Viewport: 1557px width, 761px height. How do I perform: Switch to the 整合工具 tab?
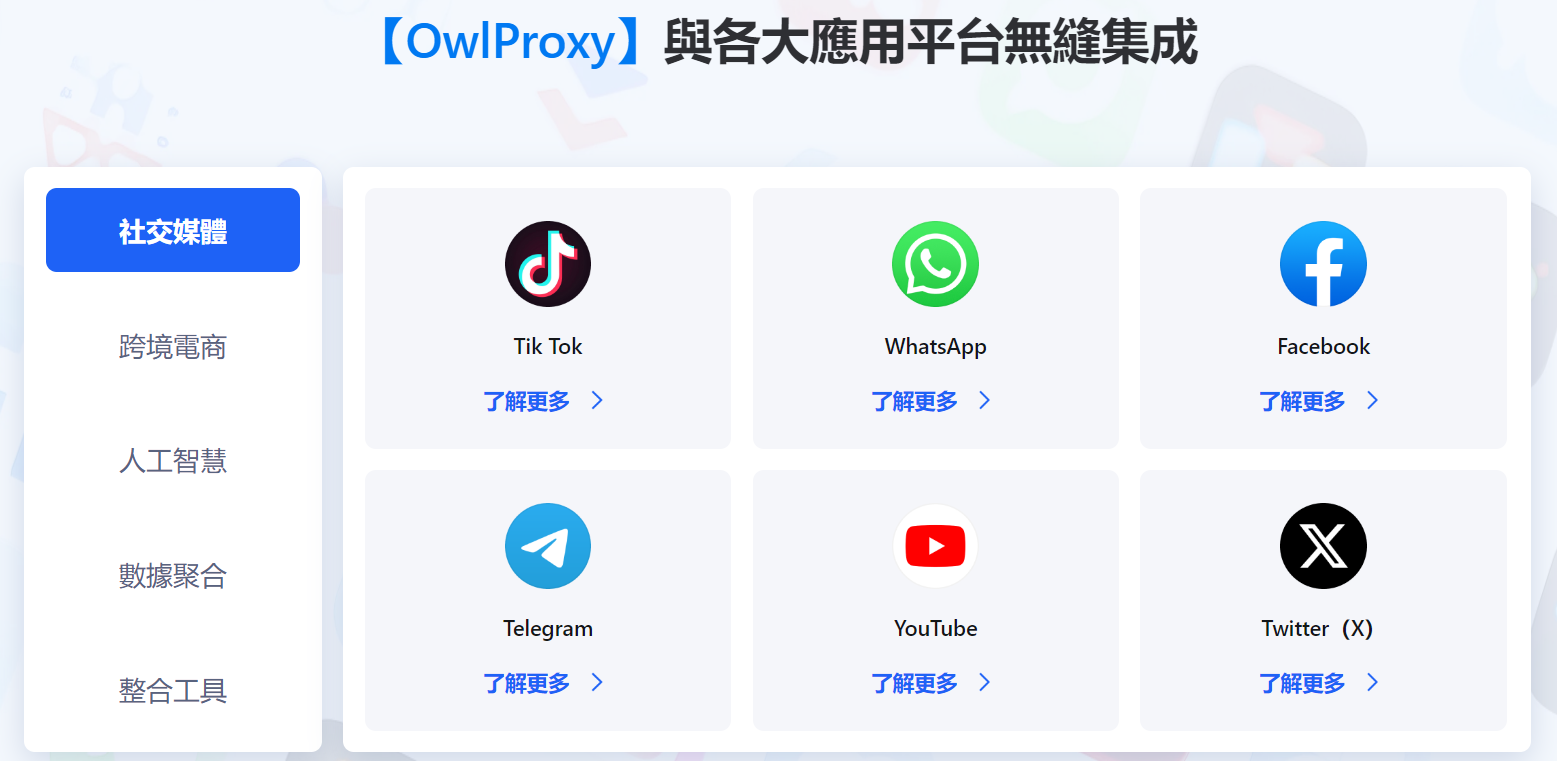pyautogui.click(x=173, y=690)
